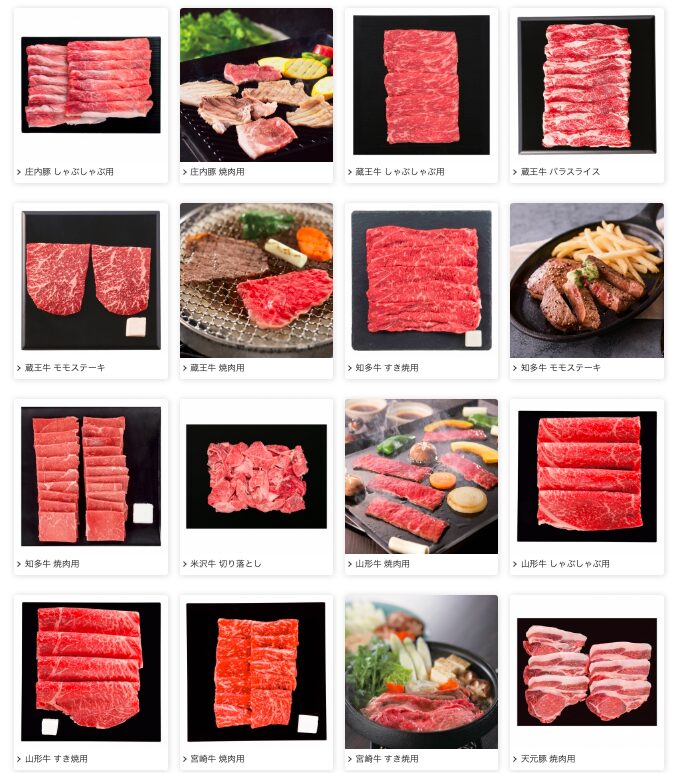Tap the 山形牛 すき焼用 tile
This screenshot has height=773, width=676.
point(91,680)
